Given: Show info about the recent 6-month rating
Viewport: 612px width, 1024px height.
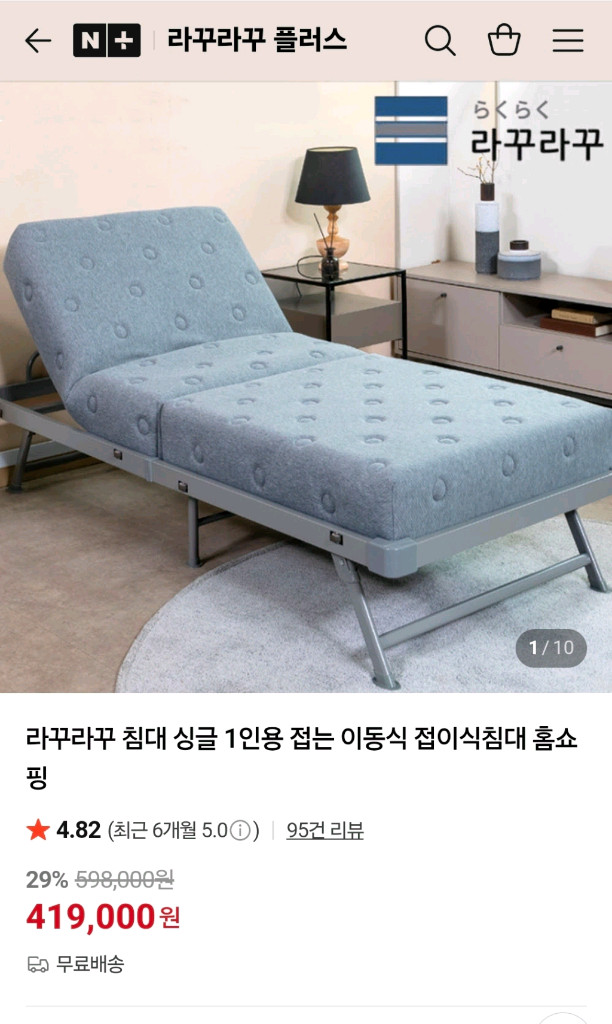Looking at the screenshot, I should pyautogui.click(x=240, y=831).
